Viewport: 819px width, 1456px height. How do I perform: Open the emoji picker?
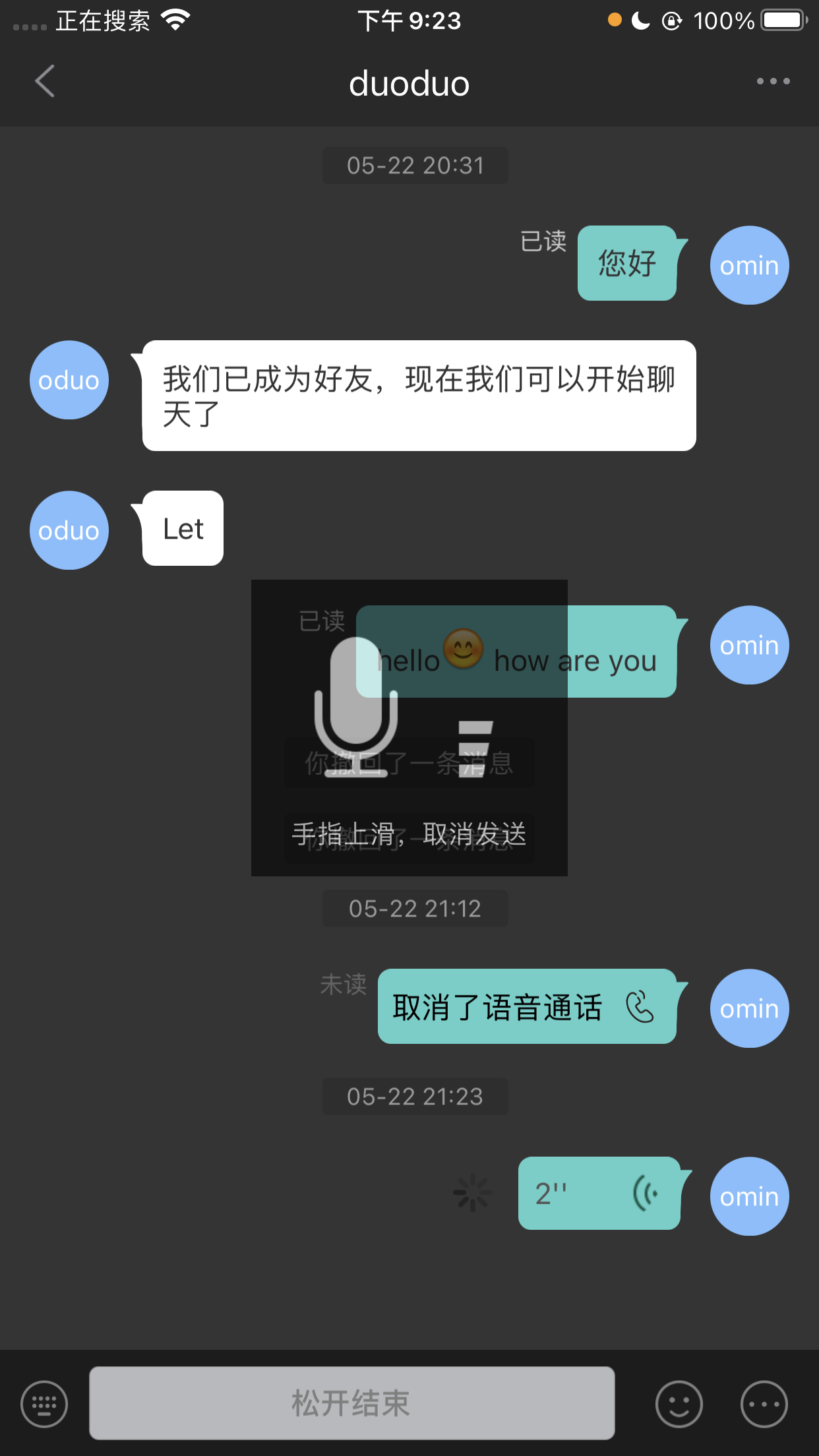679,1404
